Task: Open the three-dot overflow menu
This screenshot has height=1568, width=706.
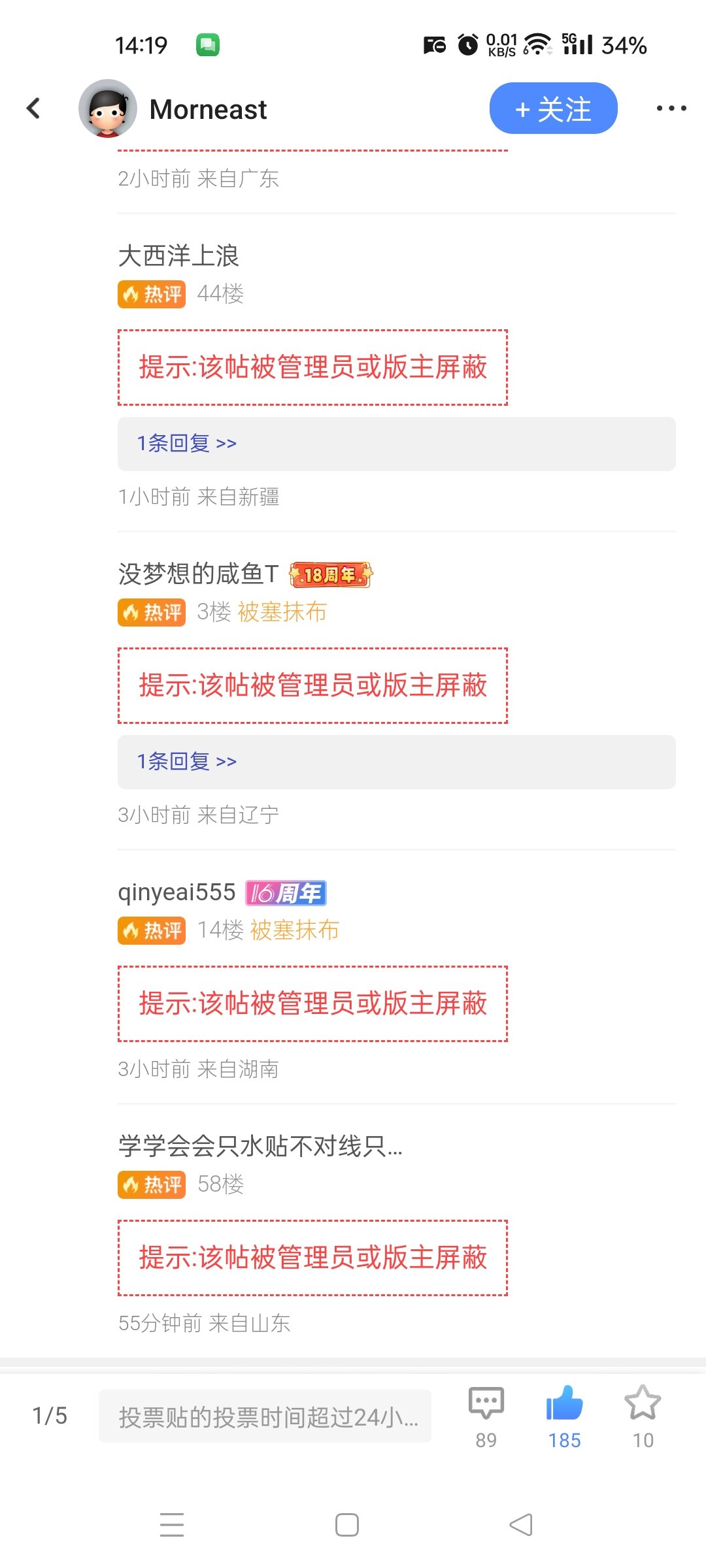Action: point(671,108)
